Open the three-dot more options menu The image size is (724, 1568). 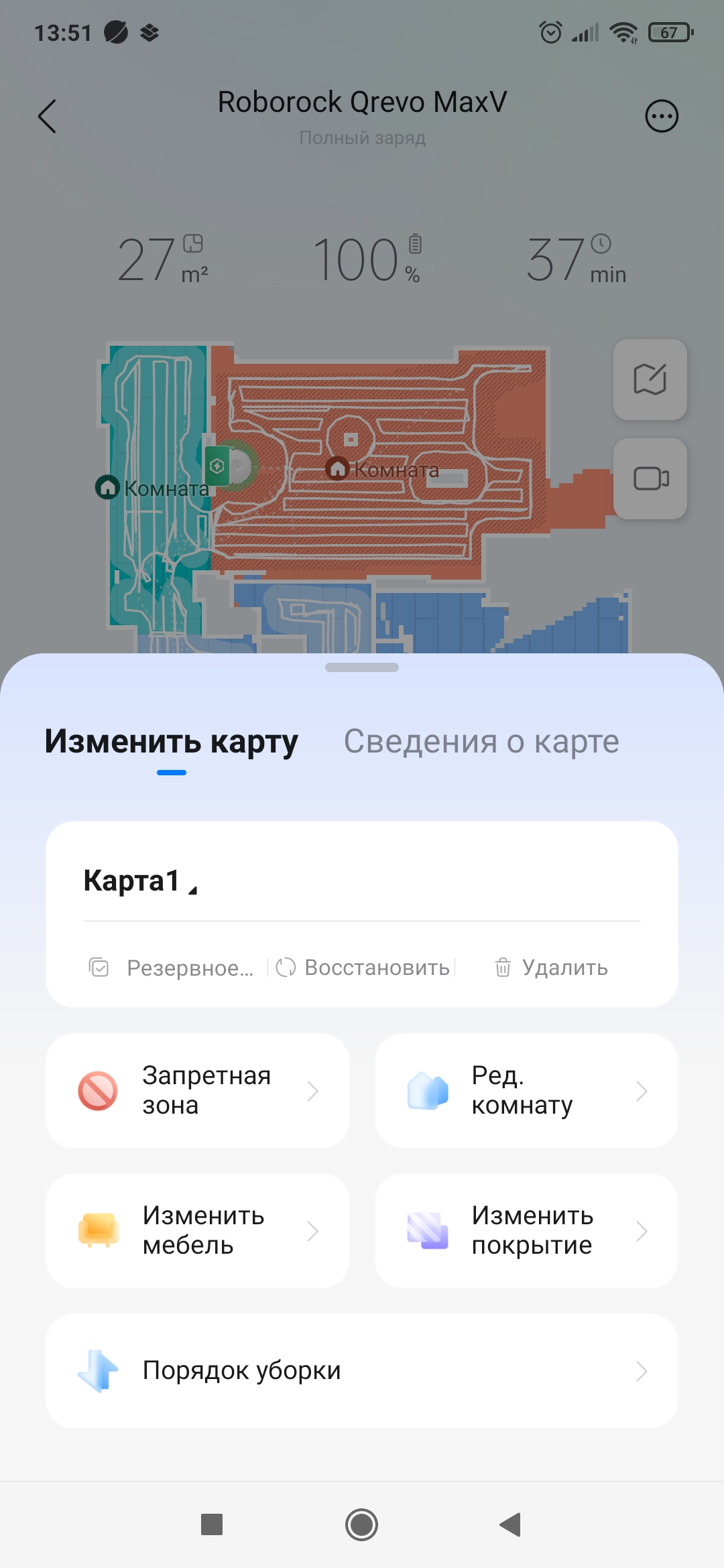661,117
